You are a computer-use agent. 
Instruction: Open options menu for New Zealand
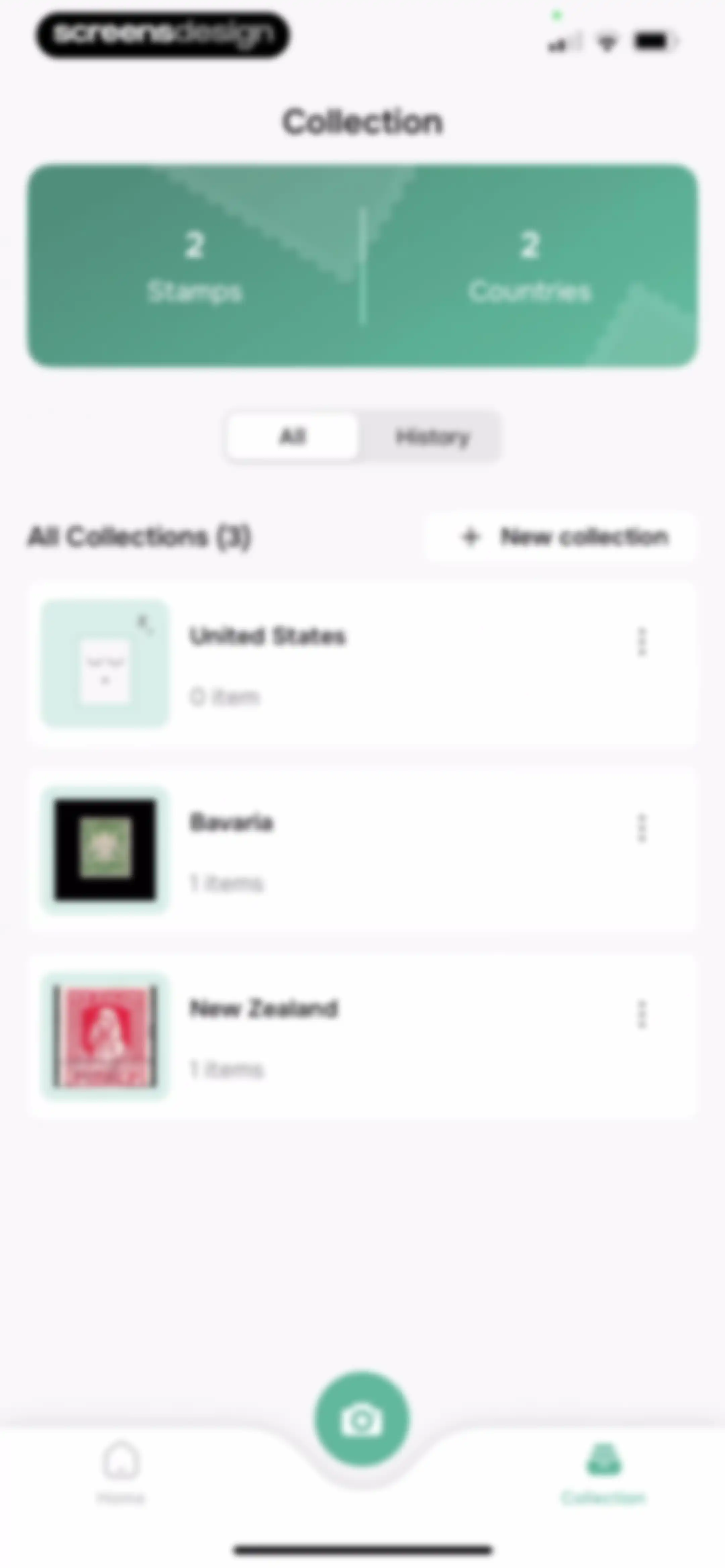click(641, 1014)
